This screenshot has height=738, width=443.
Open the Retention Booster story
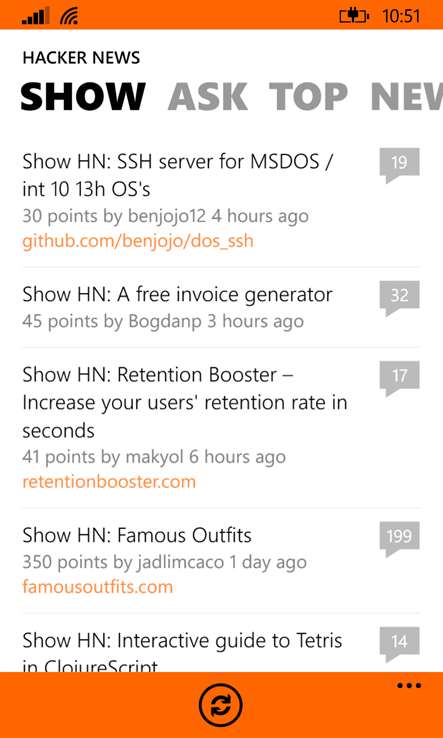(185, 402)
